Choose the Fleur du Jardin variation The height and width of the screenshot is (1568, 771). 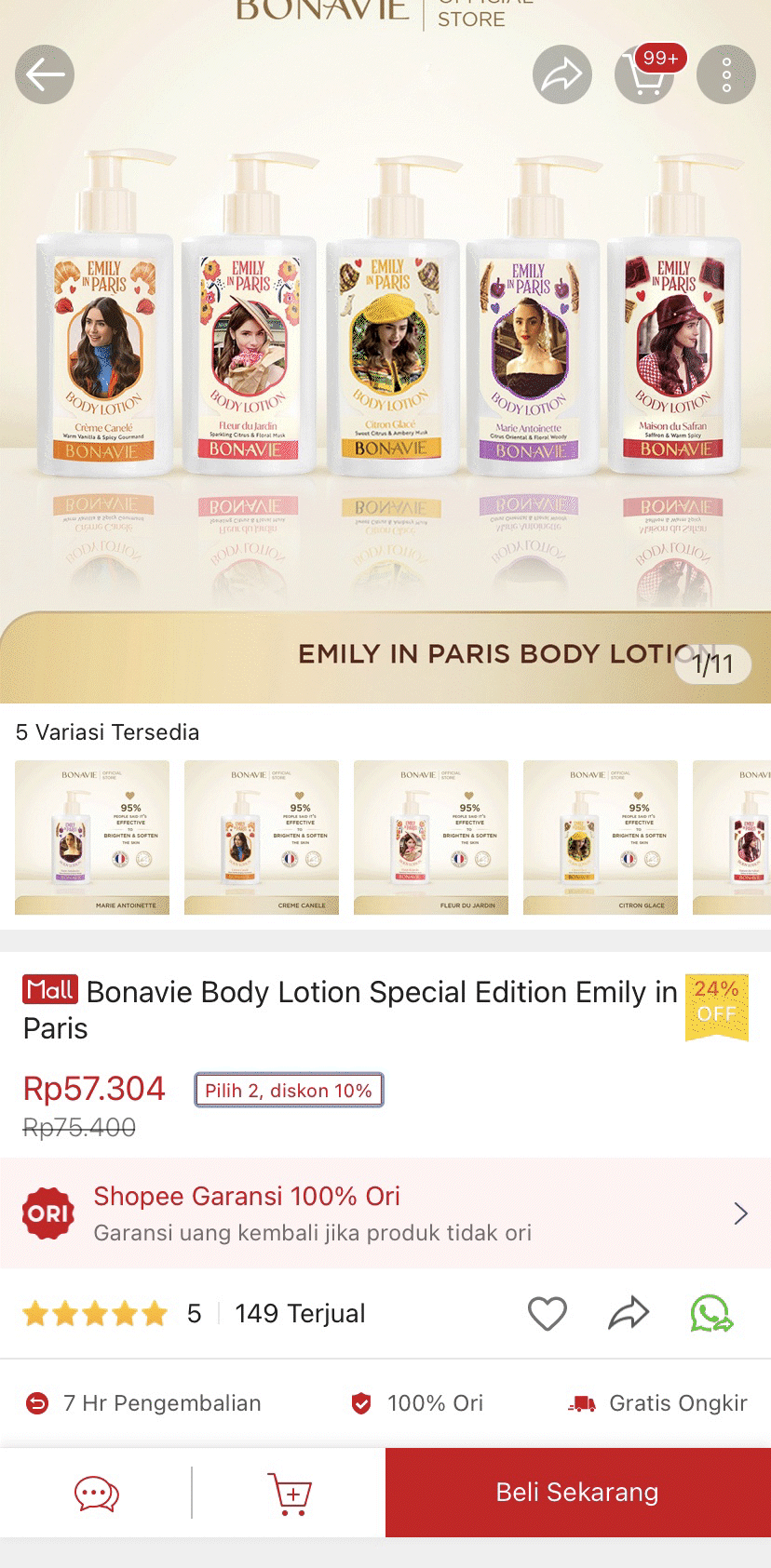click(x=431, y=838)
